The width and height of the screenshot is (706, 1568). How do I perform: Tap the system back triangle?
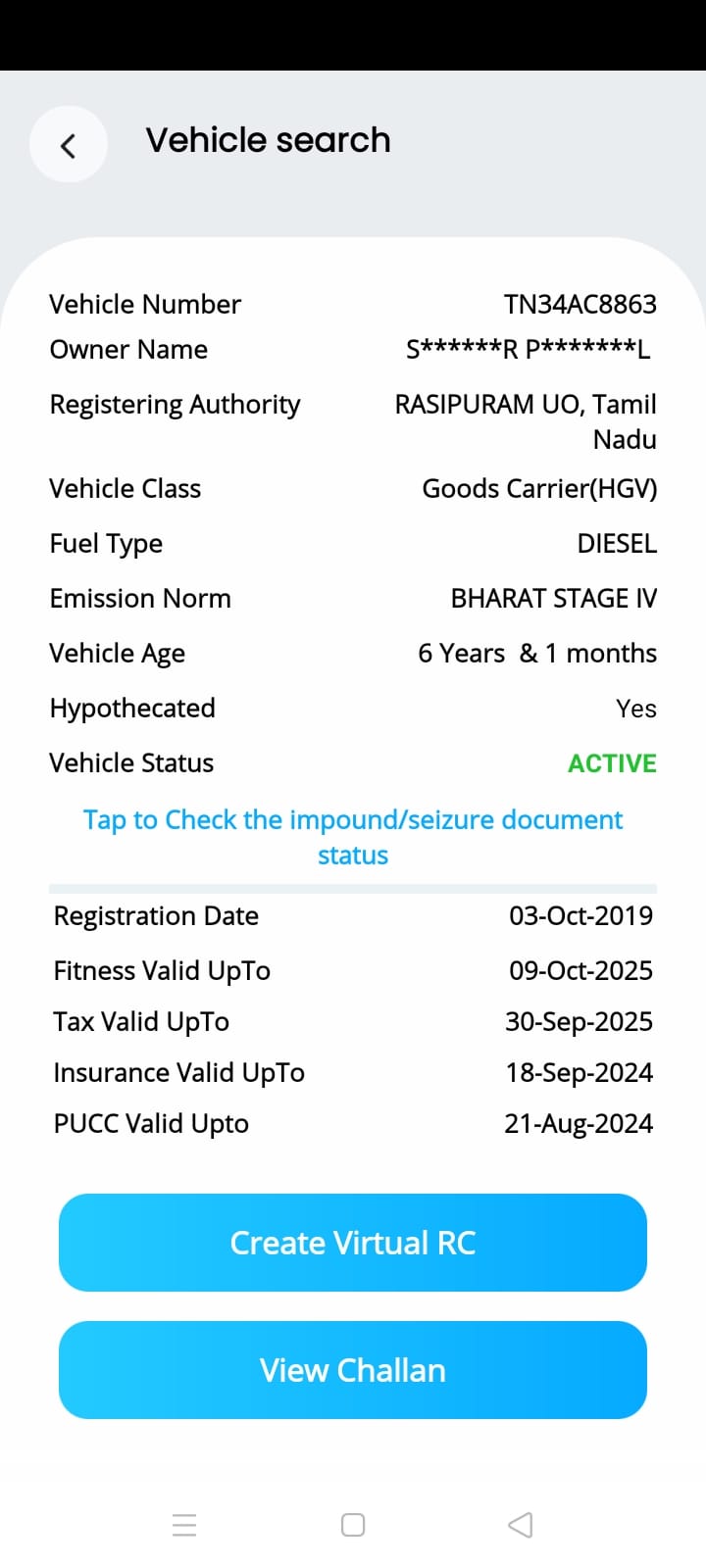521,1525
